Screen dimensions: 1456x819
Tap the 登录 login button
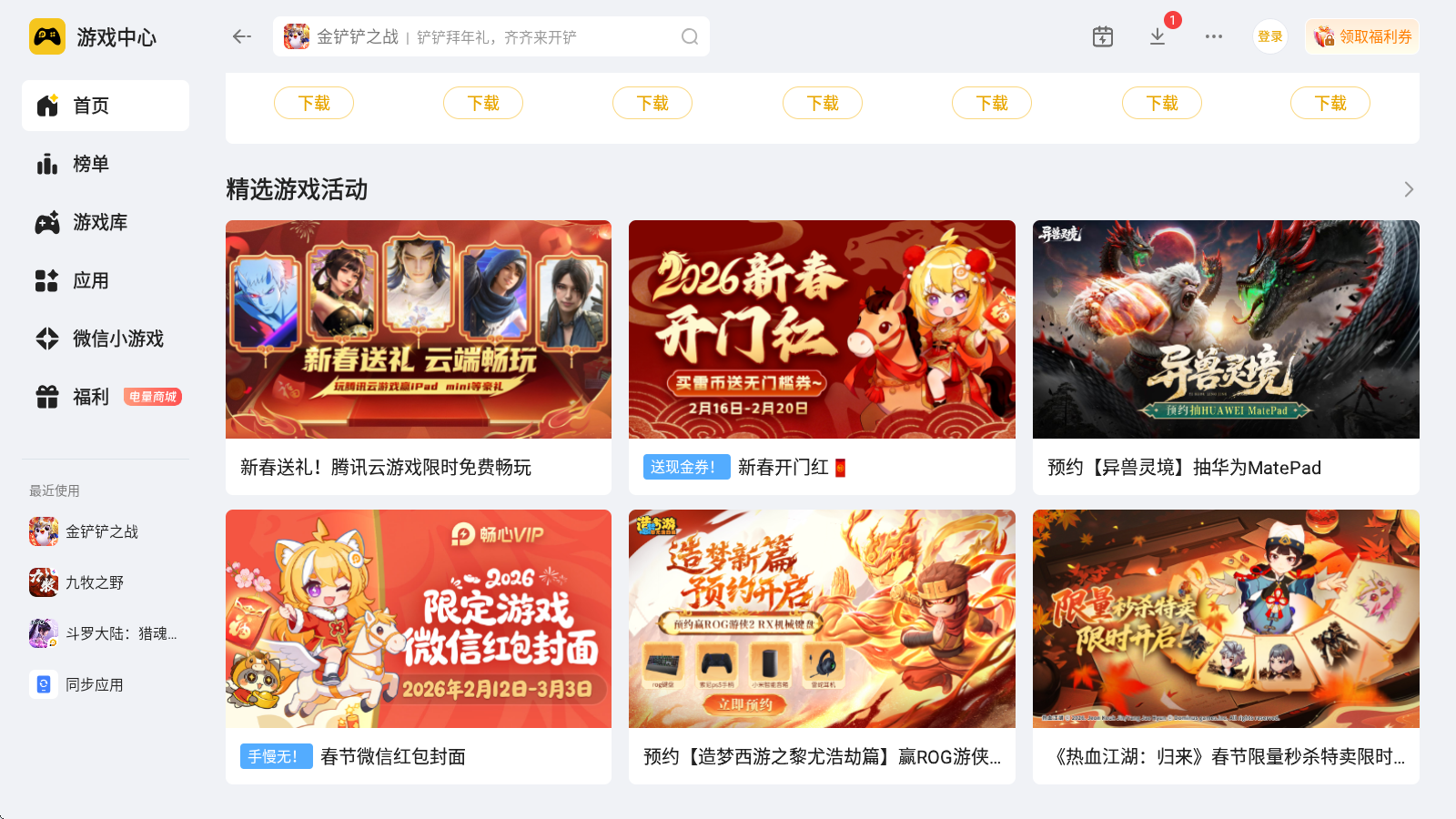point(1269,36)
